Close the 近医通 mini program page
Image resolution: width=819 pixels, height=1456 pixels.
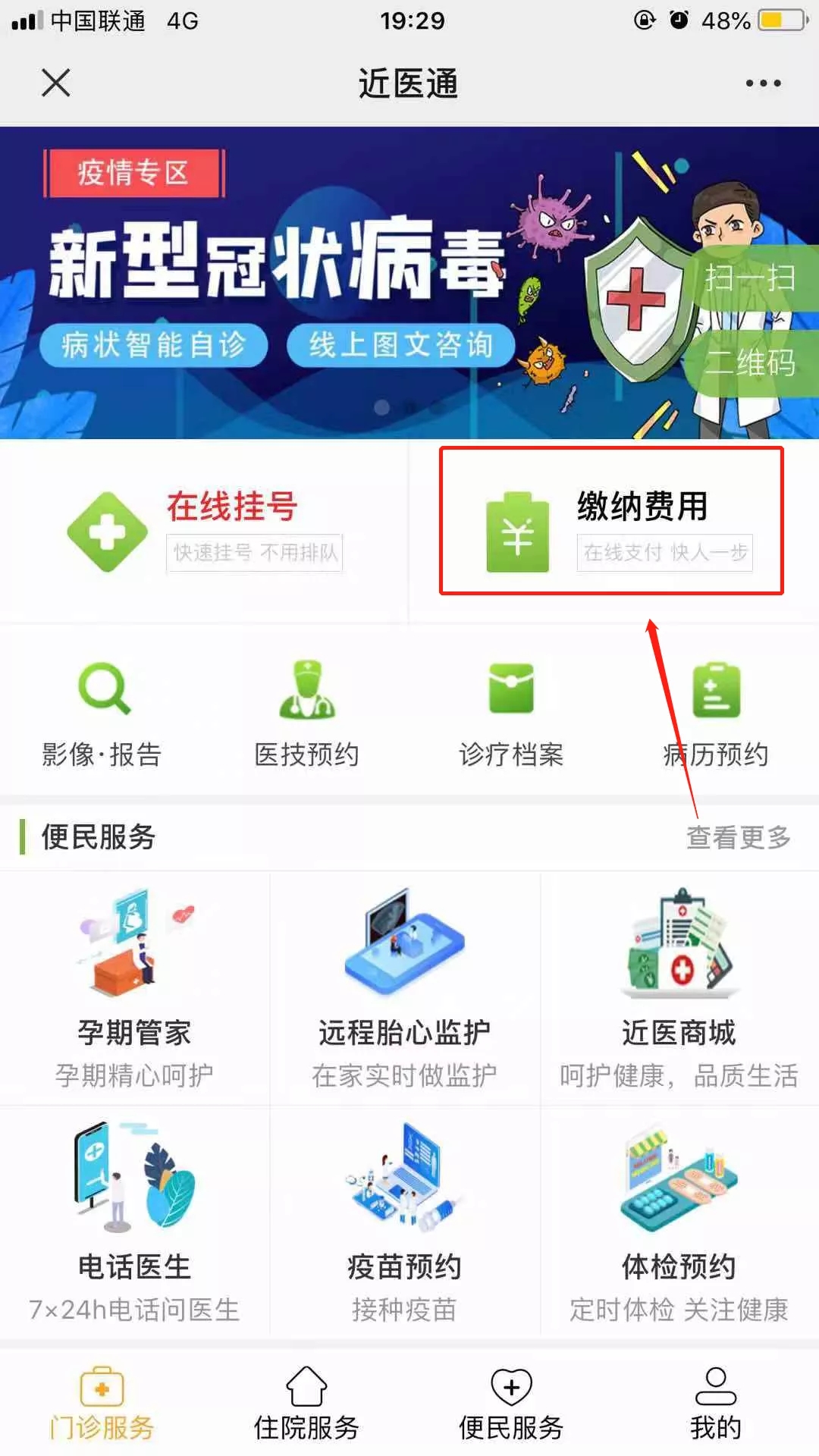pyautogui.click(x=55, y=83)
